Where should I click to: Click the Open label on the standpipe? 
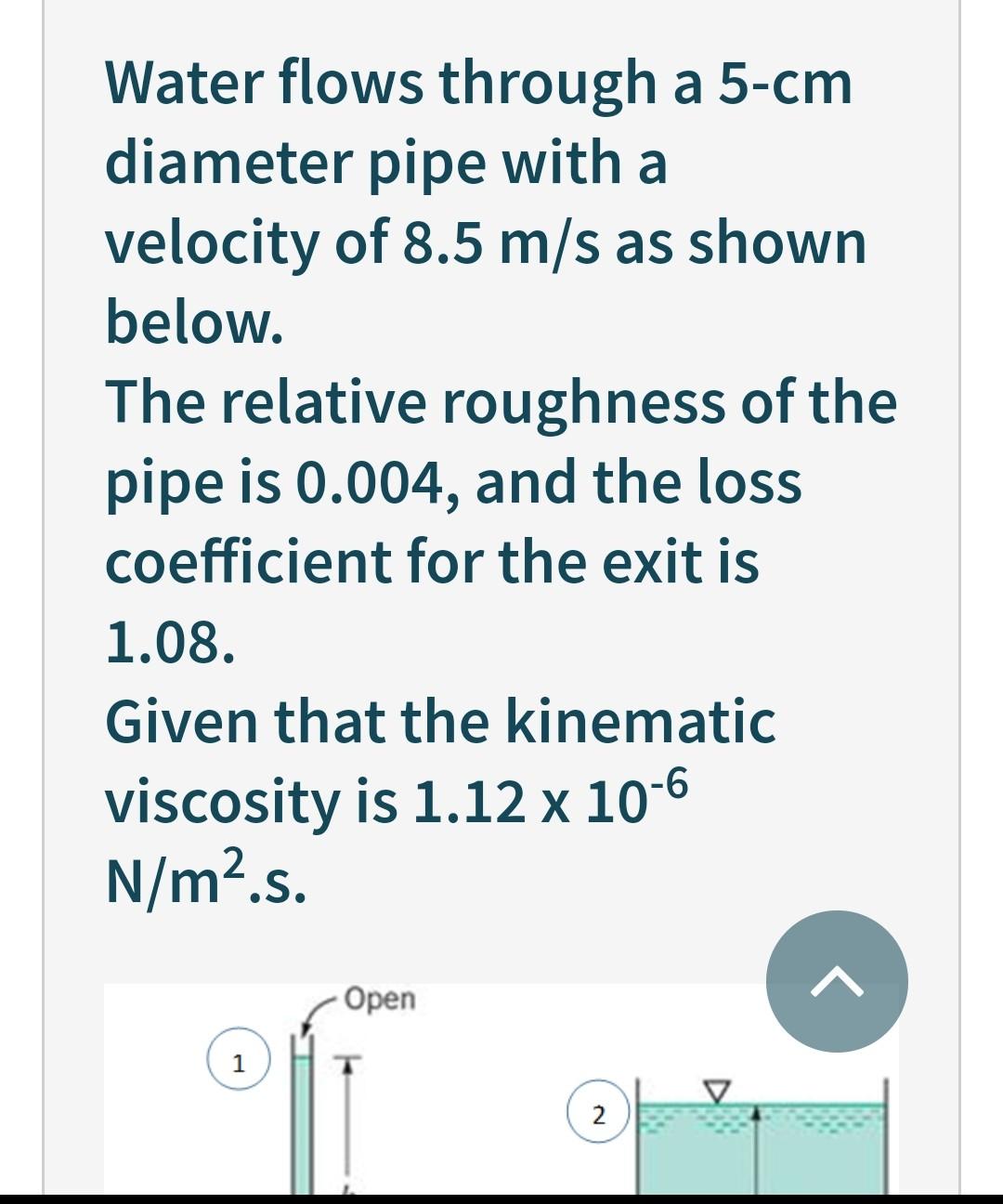click(379, 1001)
